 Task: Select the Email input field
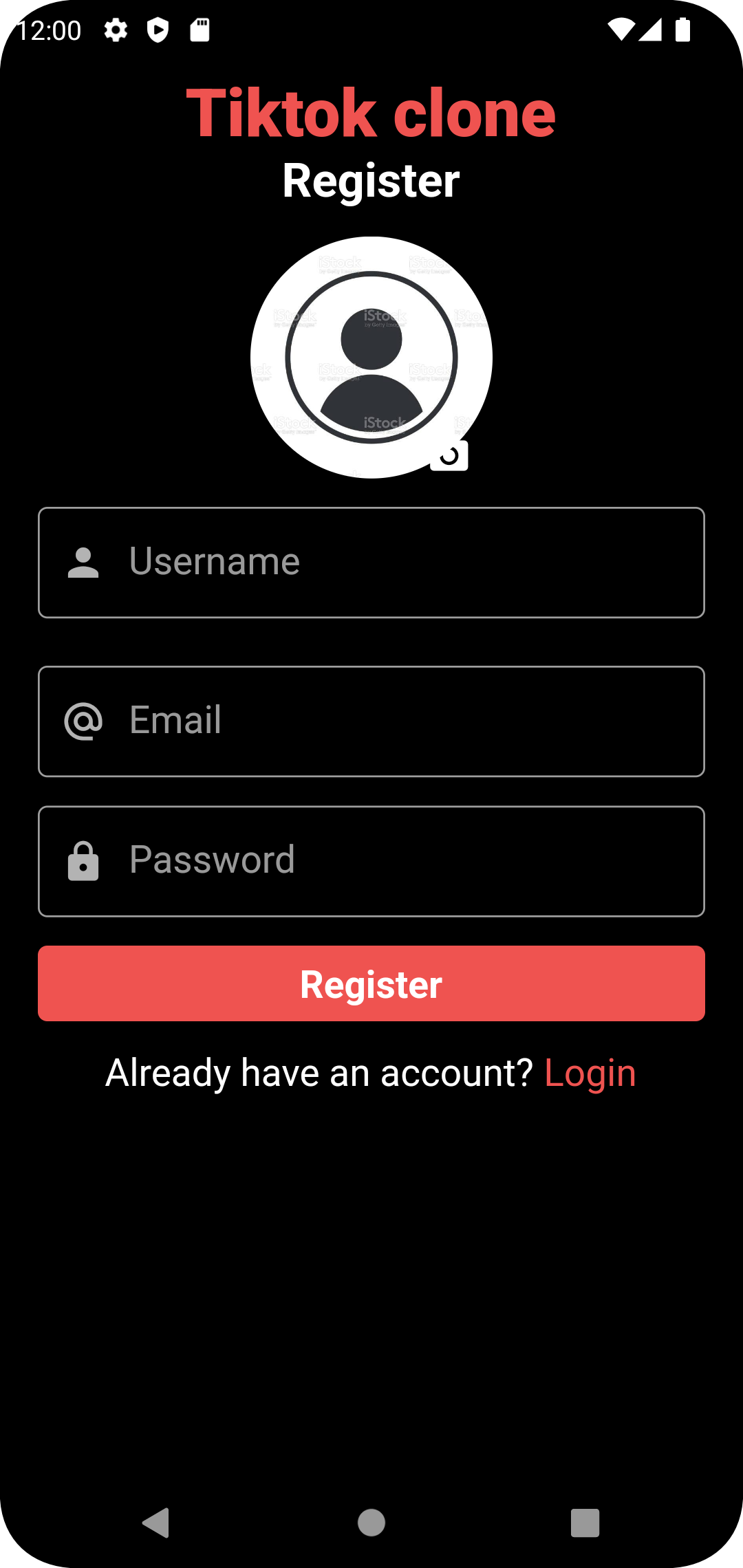click(371, 721)
